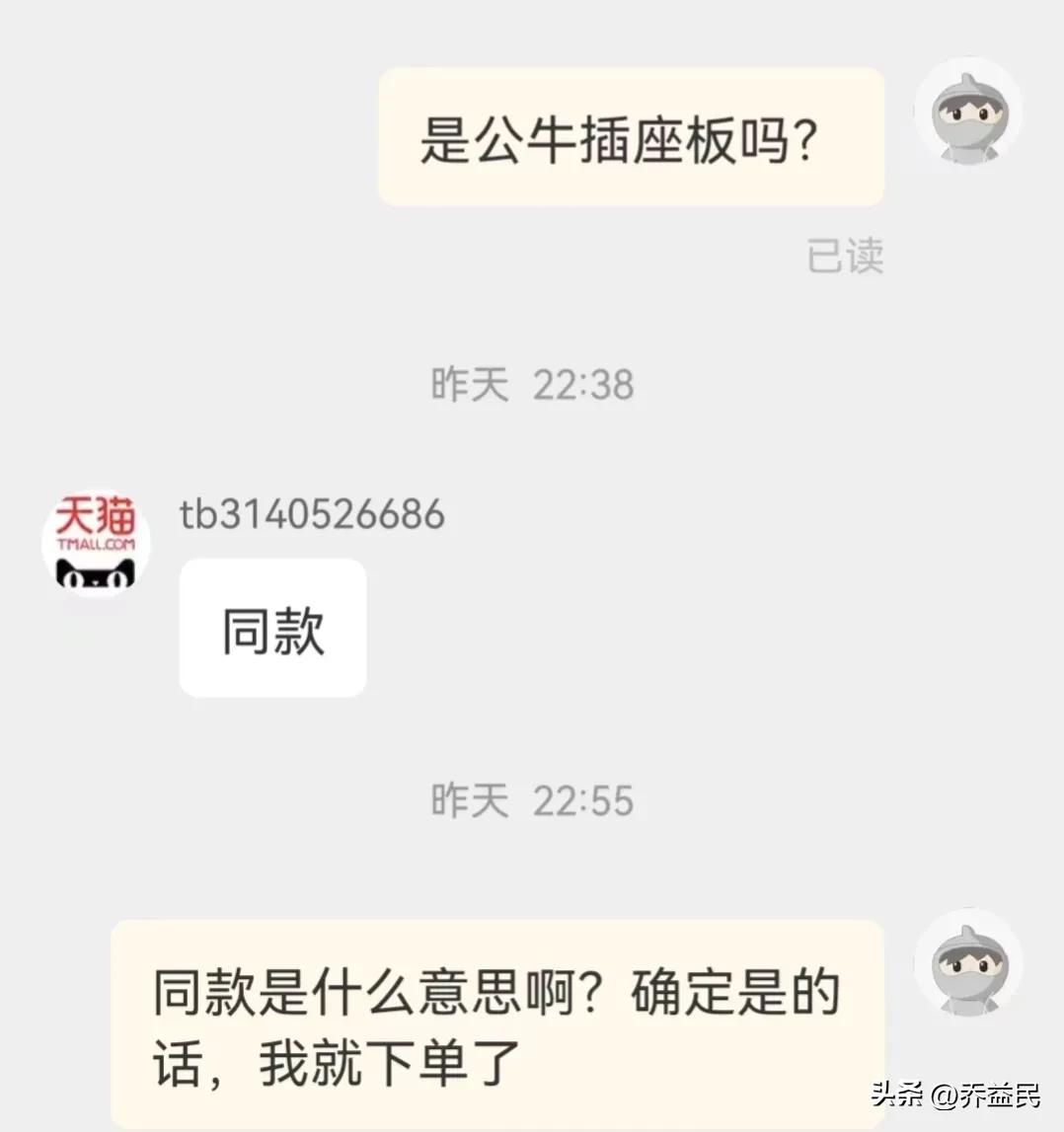Click the lower buyer ninja avatar
The height and width of the screenshot is (1132, 1064).
click(x=968, y=967)
